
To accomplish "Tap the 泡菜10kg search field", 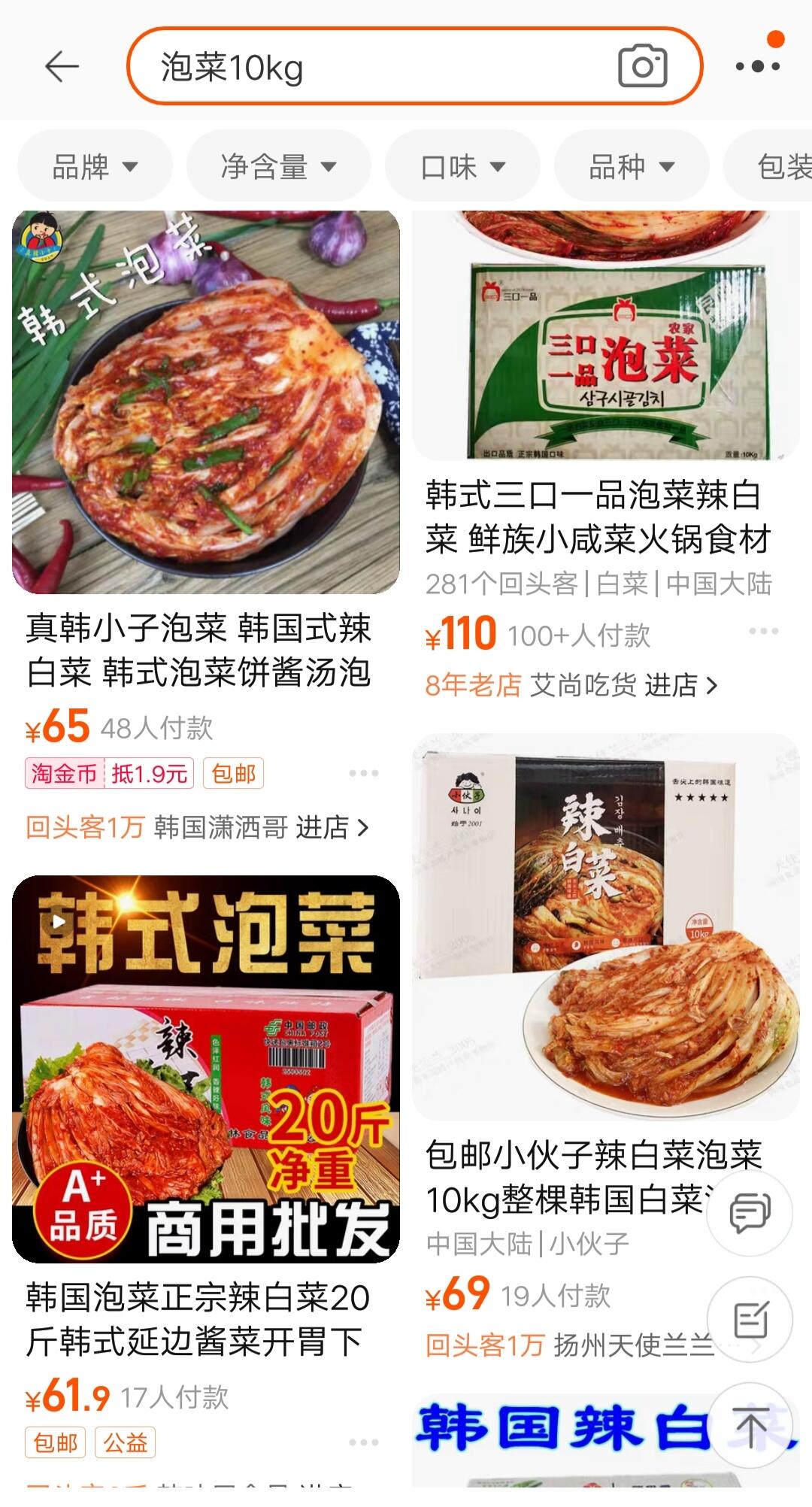I will pos(376,67).
